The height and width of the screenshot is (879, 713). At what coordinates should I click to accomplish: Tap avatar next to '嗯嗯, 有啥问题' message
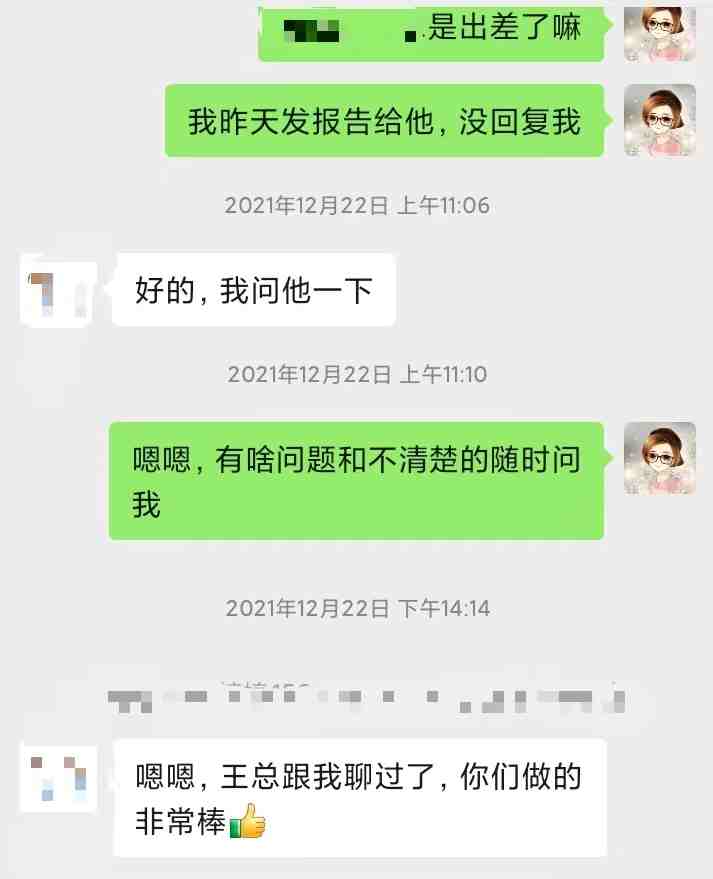[659, 458]
